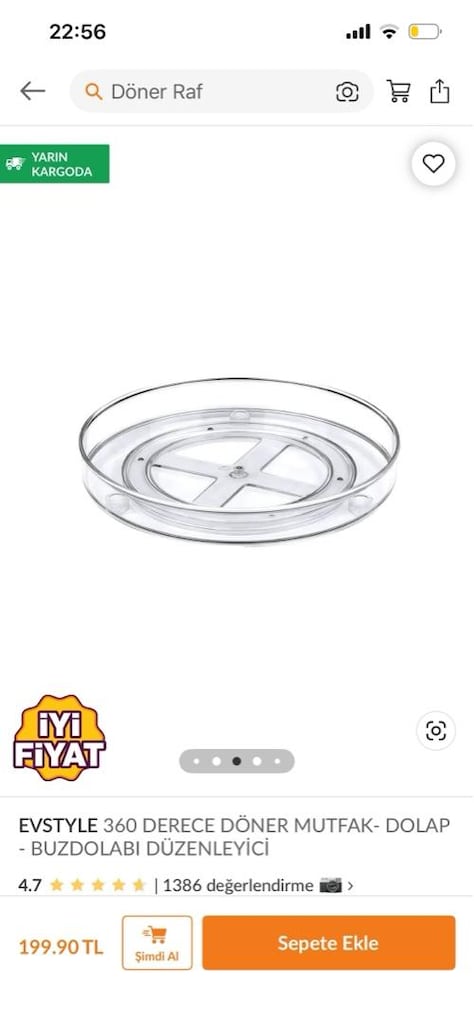Find similar products with visual scan icon
474x1024 pixels.
pyautogui.click(x=436, y=730)
